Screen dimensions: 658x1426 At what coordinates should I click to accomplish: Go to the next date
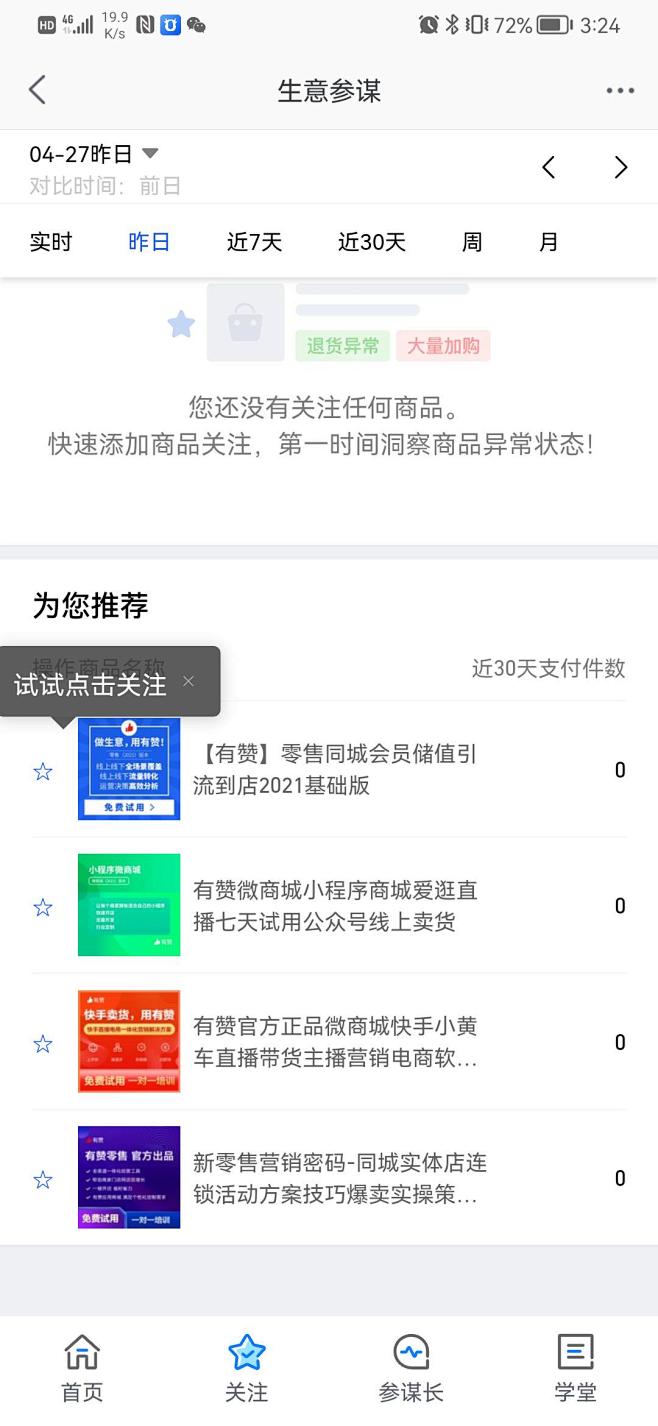coord(621,167)
